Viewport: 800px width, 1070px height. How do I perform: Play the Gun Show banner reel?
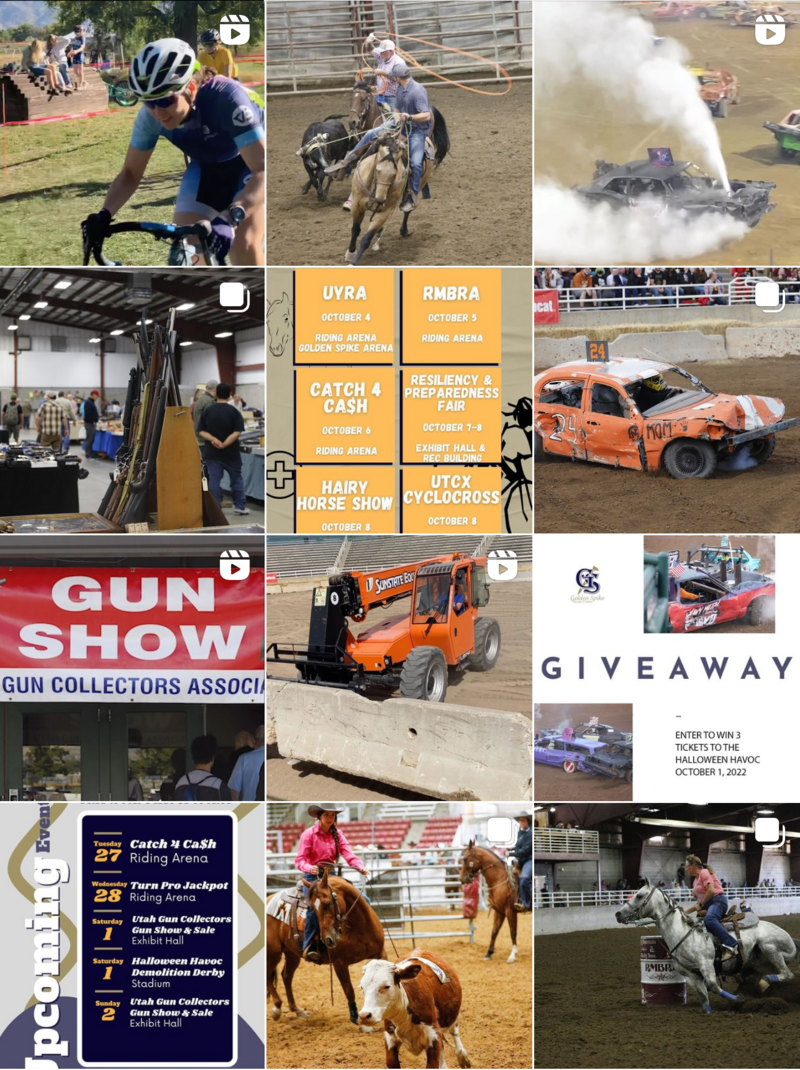[x=132, y=667]
